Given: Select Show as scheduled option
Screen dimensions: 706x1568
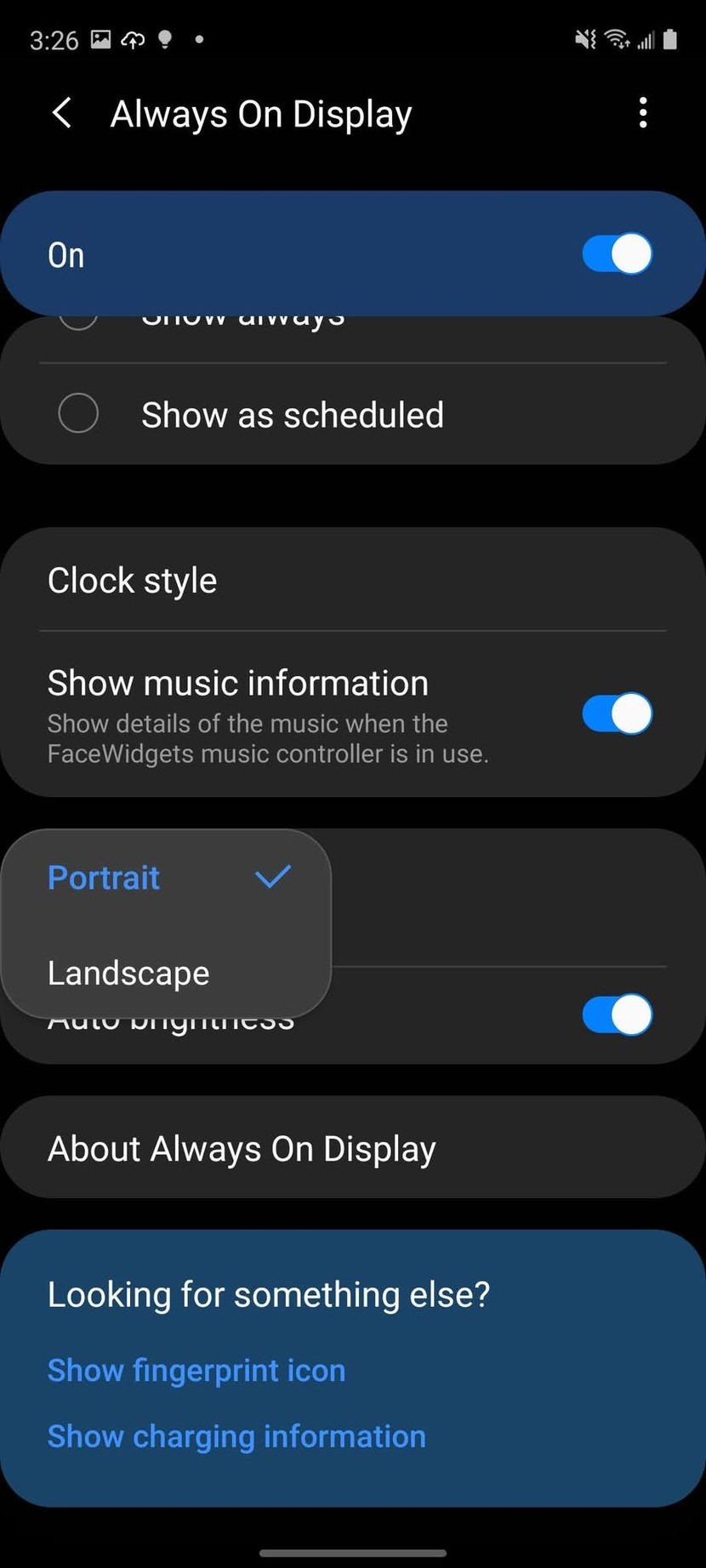Looking at the screenshot, I should tap(78, 414).
